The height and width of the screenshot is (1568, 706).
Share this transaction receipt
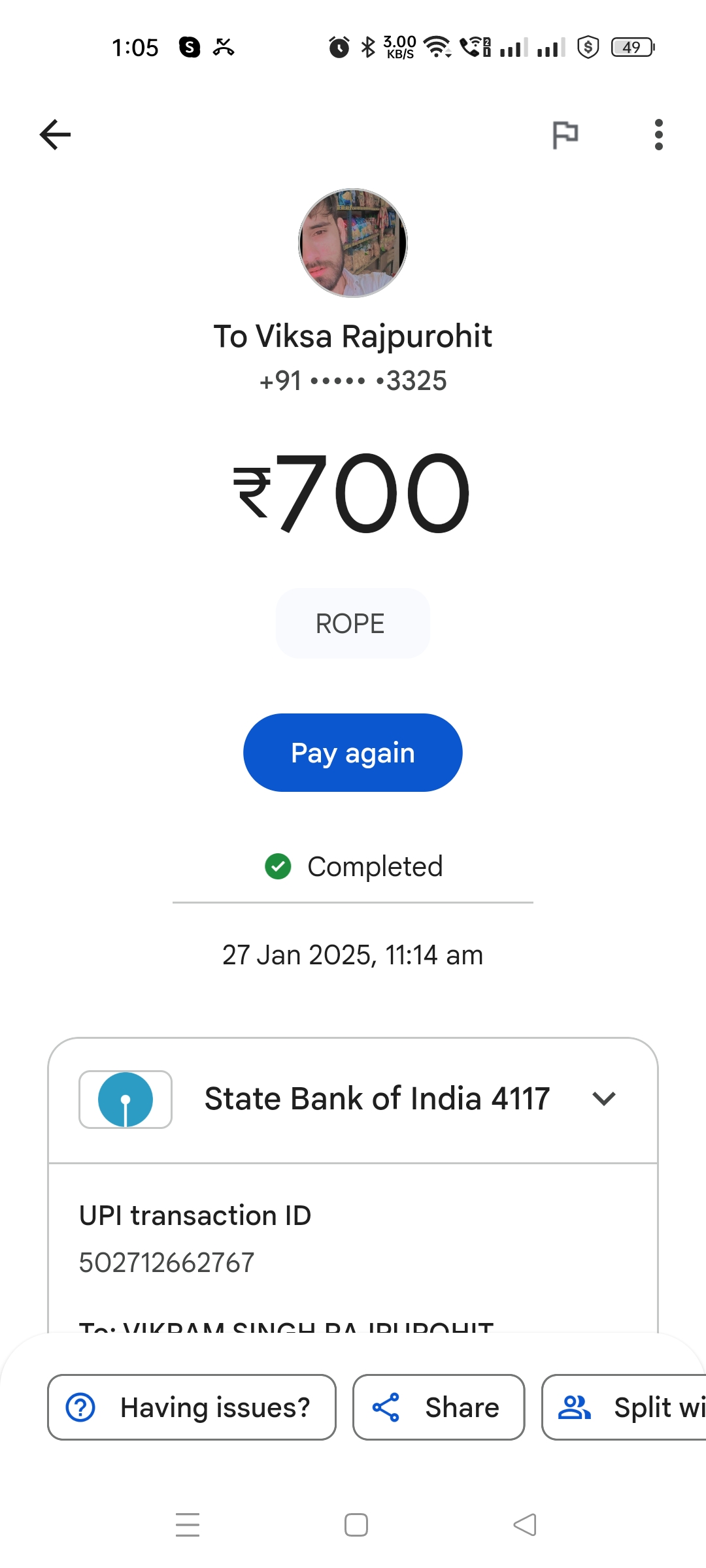[x=439, y=1407]
